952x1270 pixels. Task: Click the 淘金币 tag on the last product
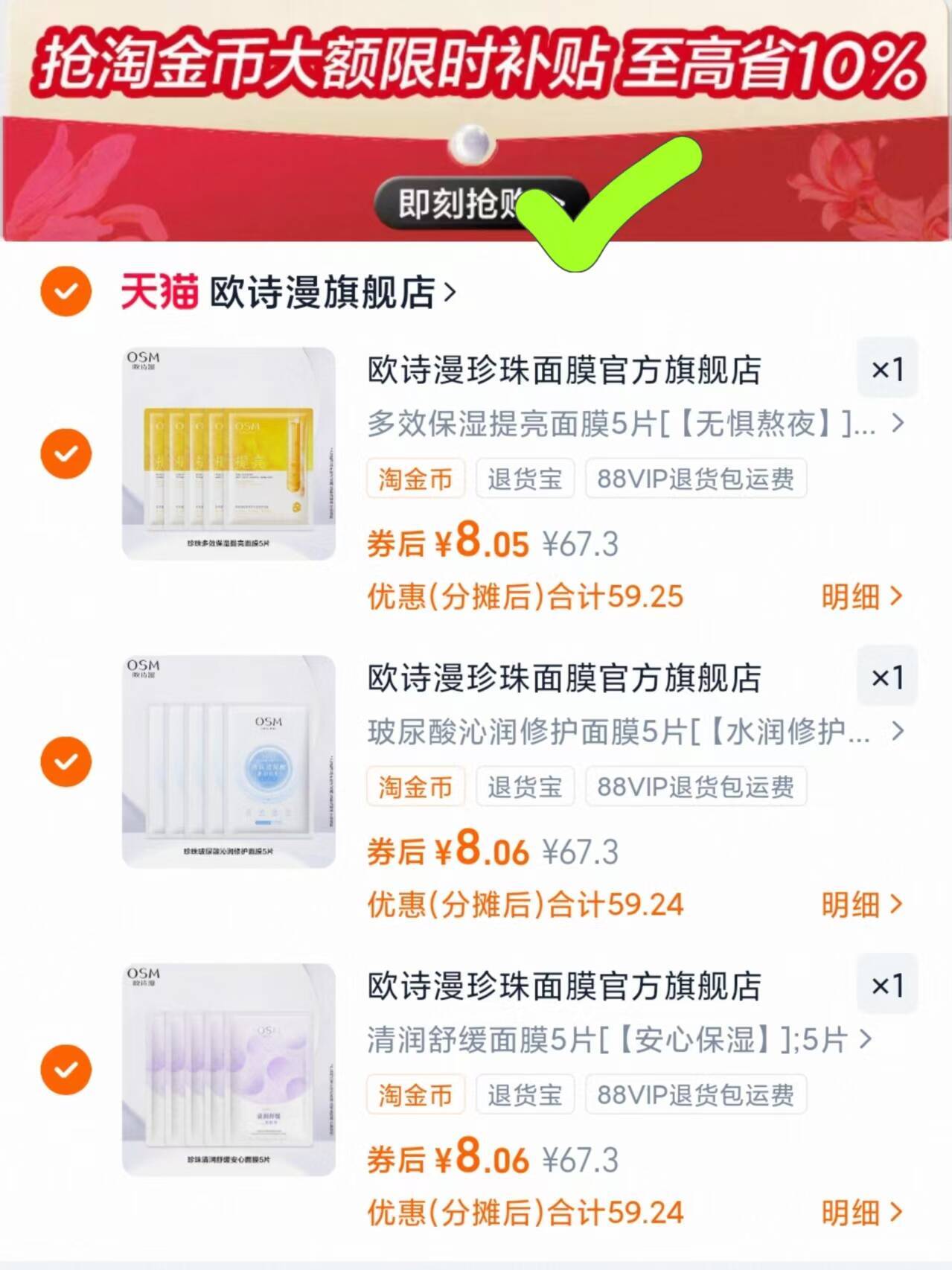point(415,1094)
